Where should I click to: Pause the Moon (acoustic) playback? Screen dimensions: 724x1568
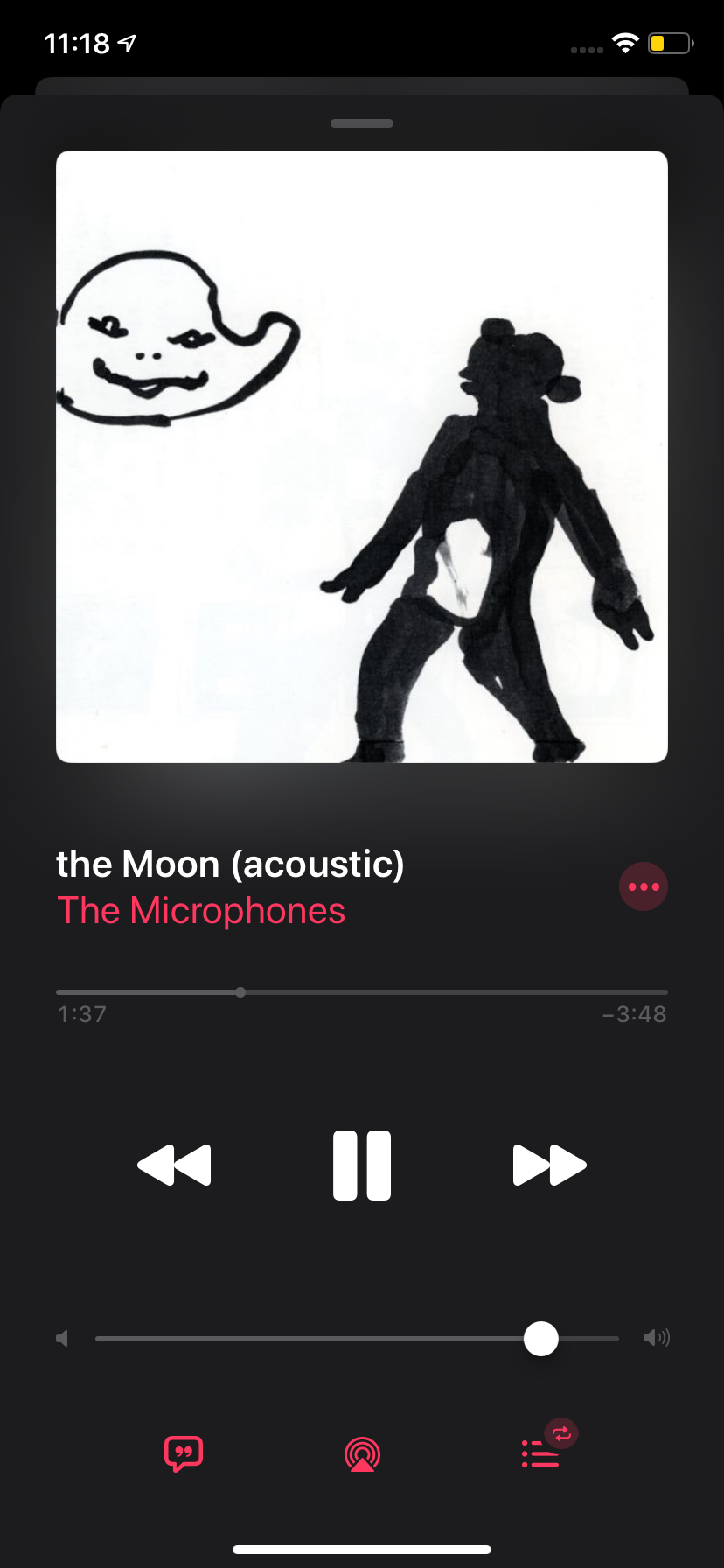(361, 1165)
